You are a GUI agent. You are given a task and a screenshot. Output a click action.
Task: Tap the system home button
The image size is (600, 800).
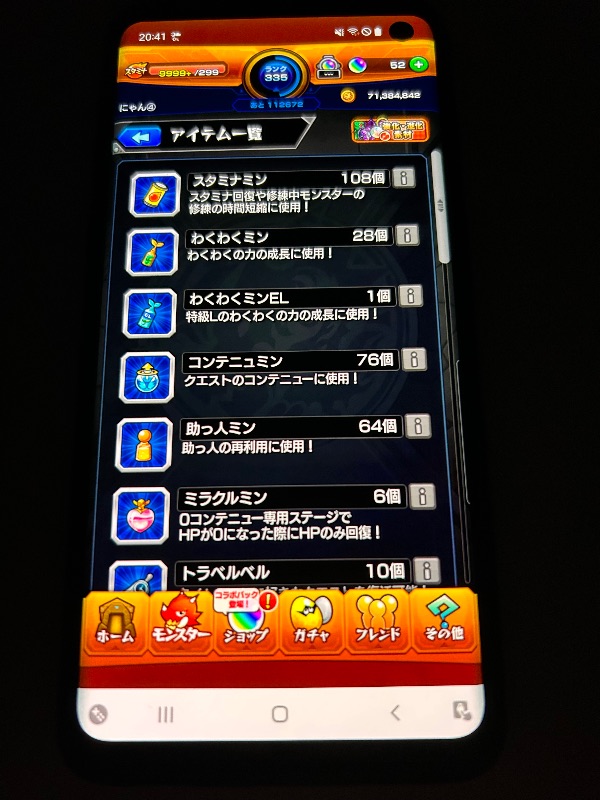coord(280,713)
